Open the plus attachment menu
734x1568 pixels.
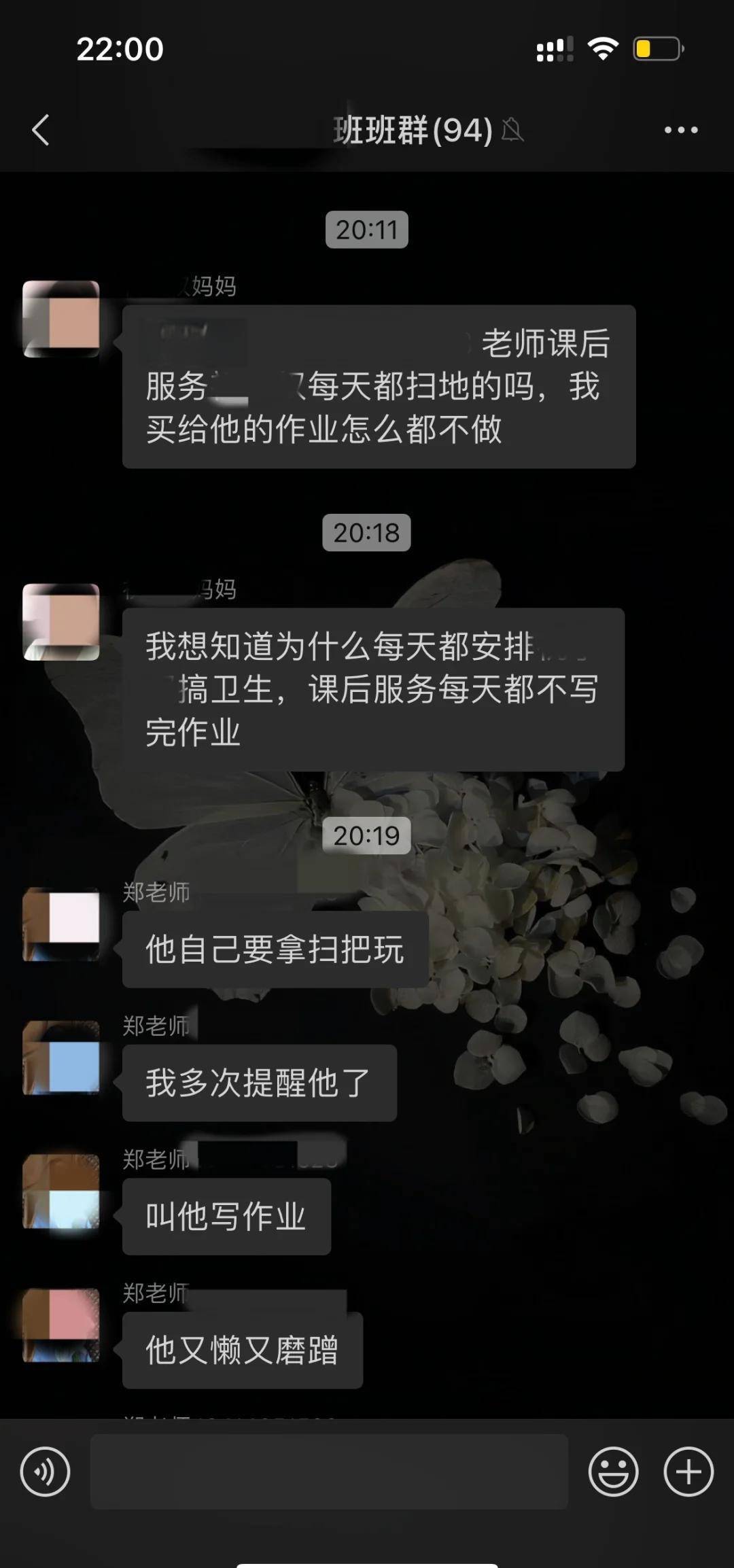[x=688, y=1472]
